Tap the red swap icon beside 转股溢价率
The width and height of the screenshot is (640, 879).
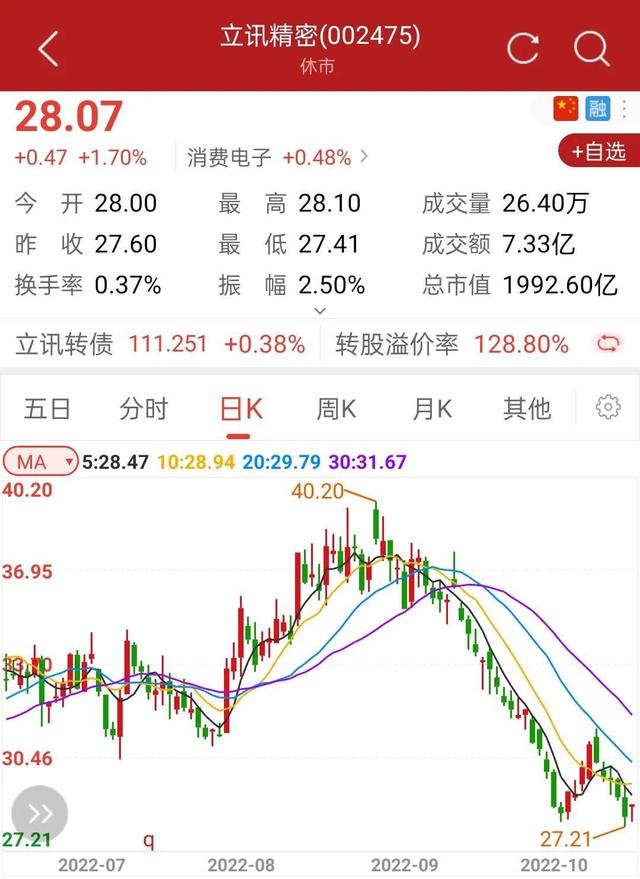608,345
